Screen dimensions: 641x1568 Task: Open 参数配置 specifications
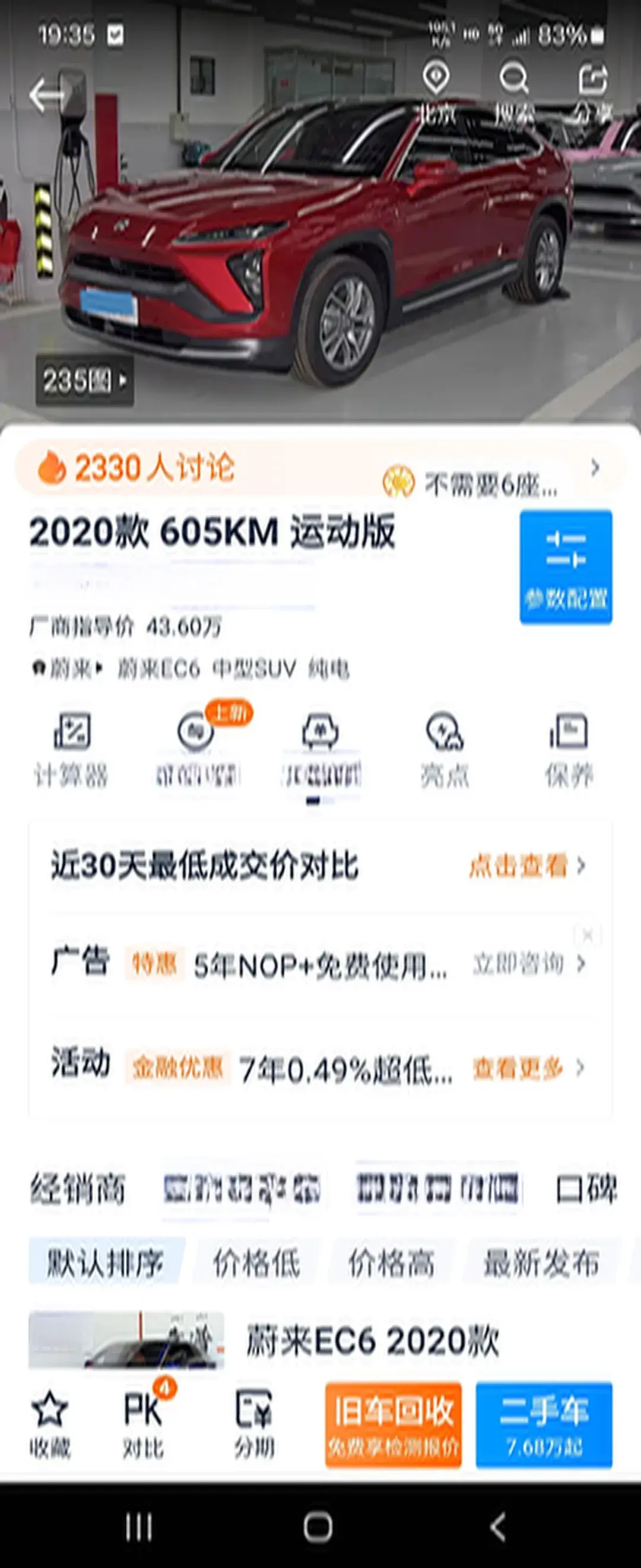(x=566, y=567)
